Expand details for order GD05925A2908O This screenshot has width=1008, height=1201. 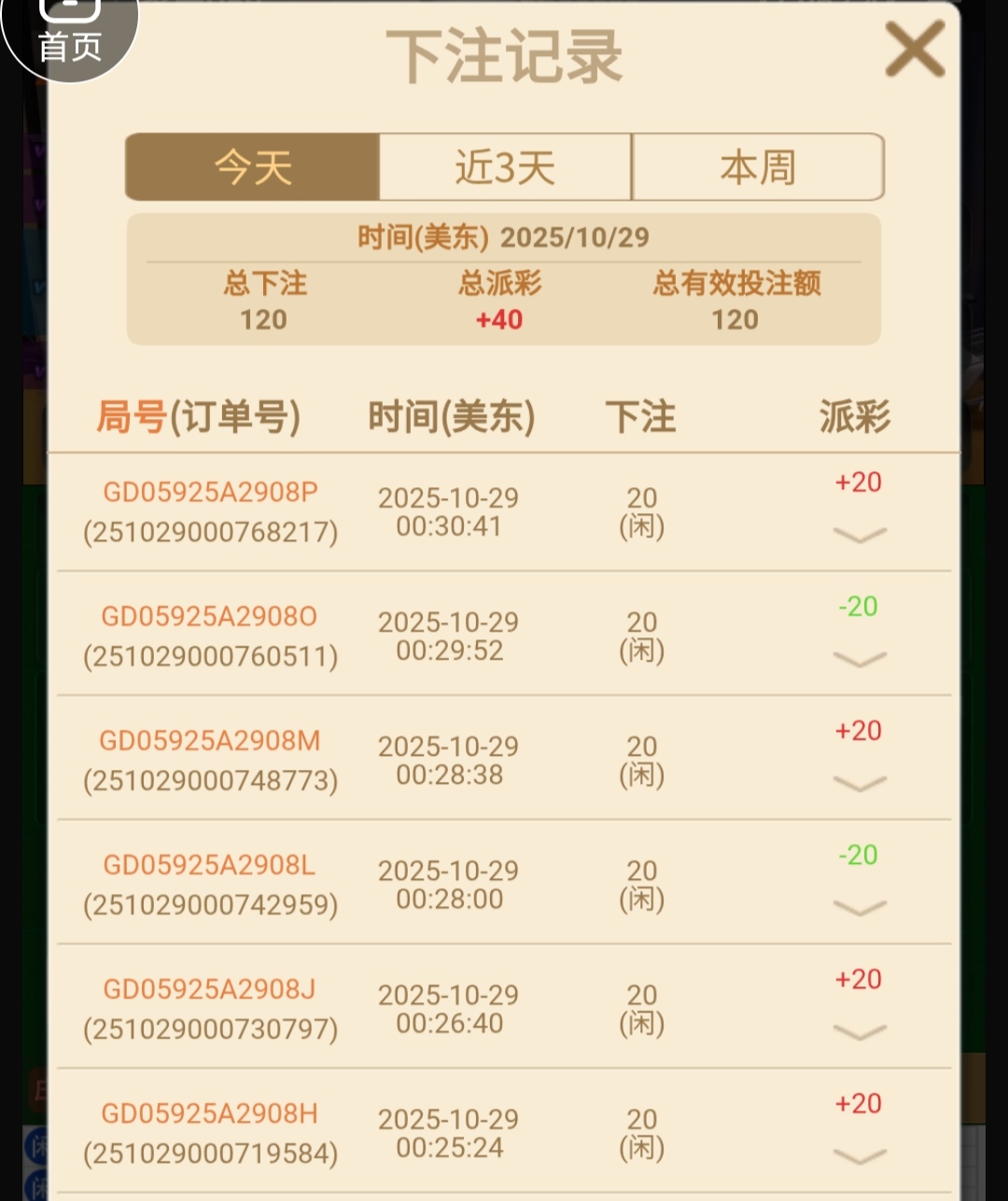[859, 659]
